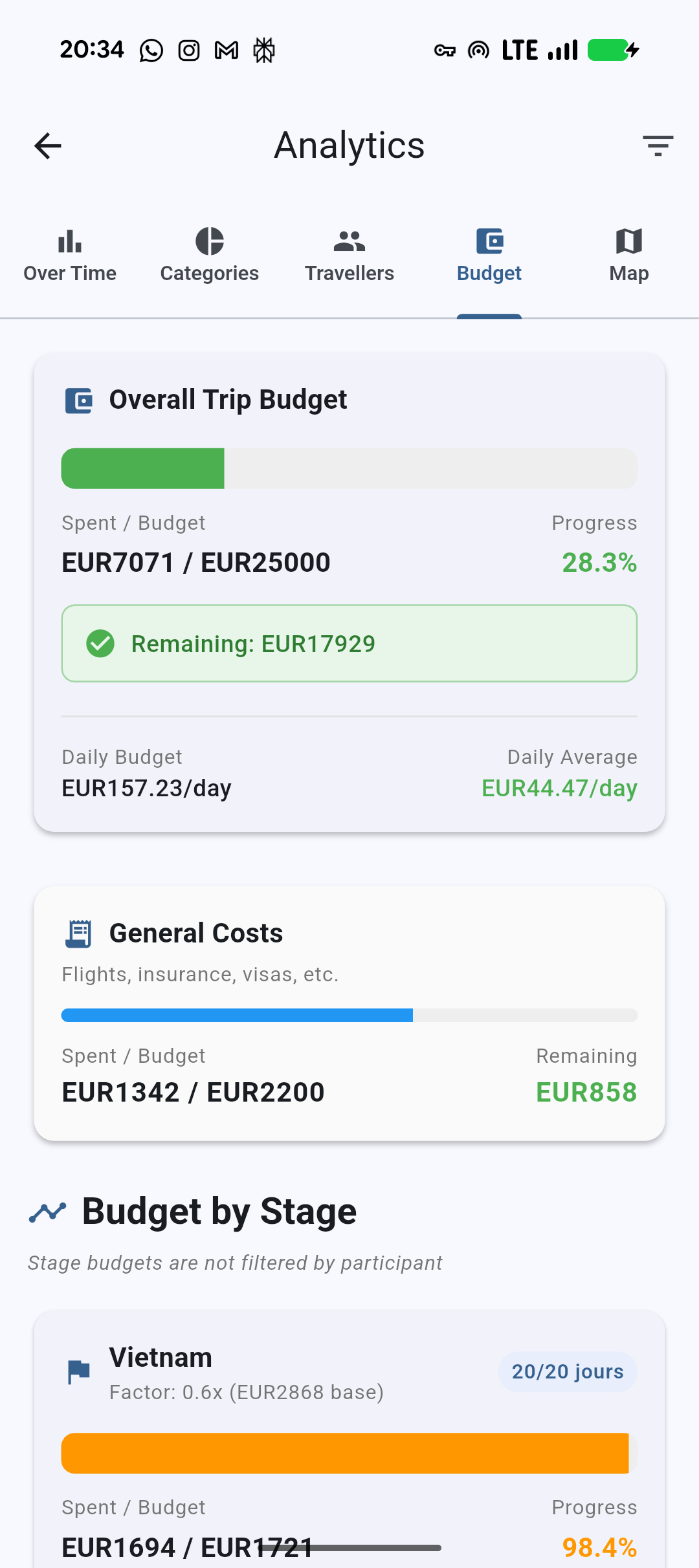Tap the green checkmark in the Remaining banner
The width and height of the screenshot is (699, 1568).
[100, 643]
